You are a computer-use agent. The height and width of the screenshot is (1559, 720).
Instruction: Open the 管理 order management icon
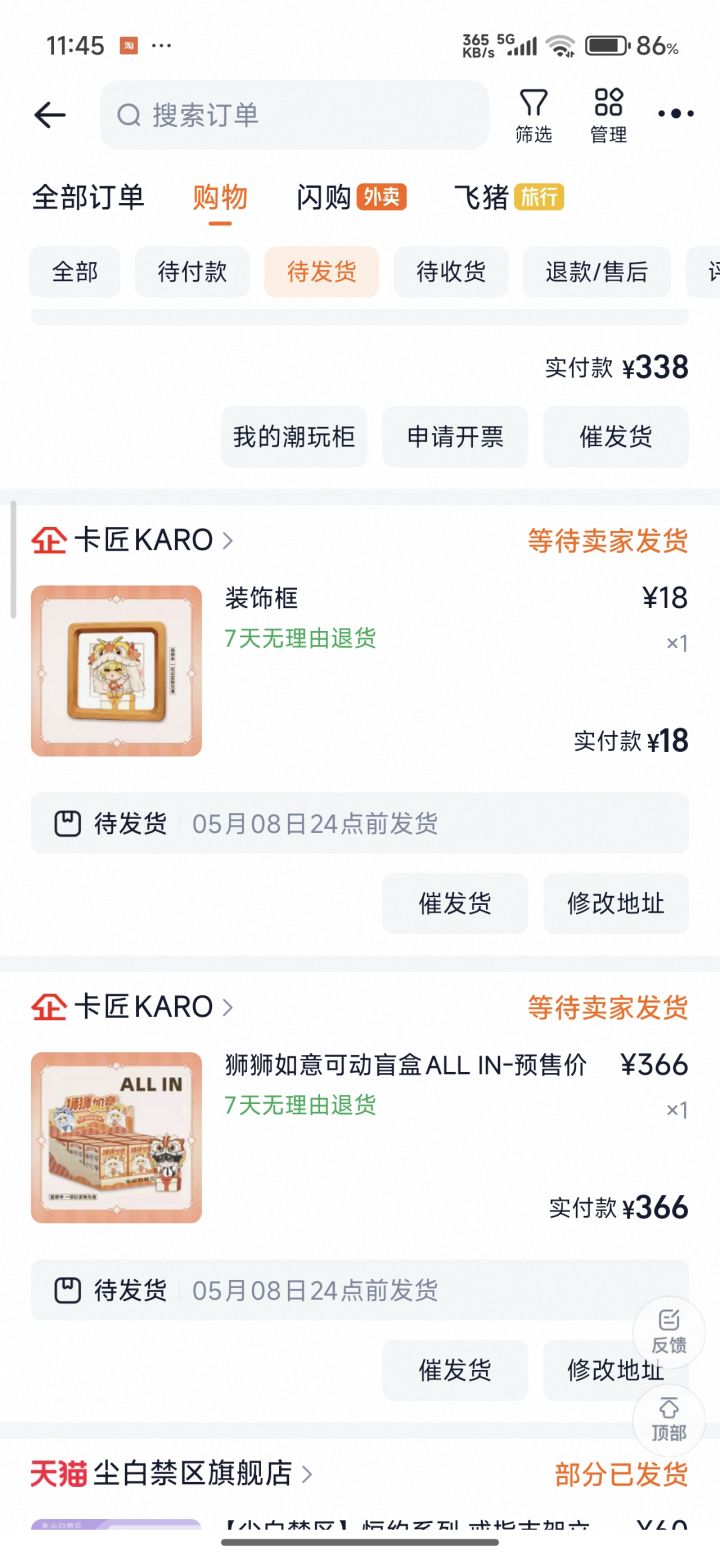[x=607, y=113]
